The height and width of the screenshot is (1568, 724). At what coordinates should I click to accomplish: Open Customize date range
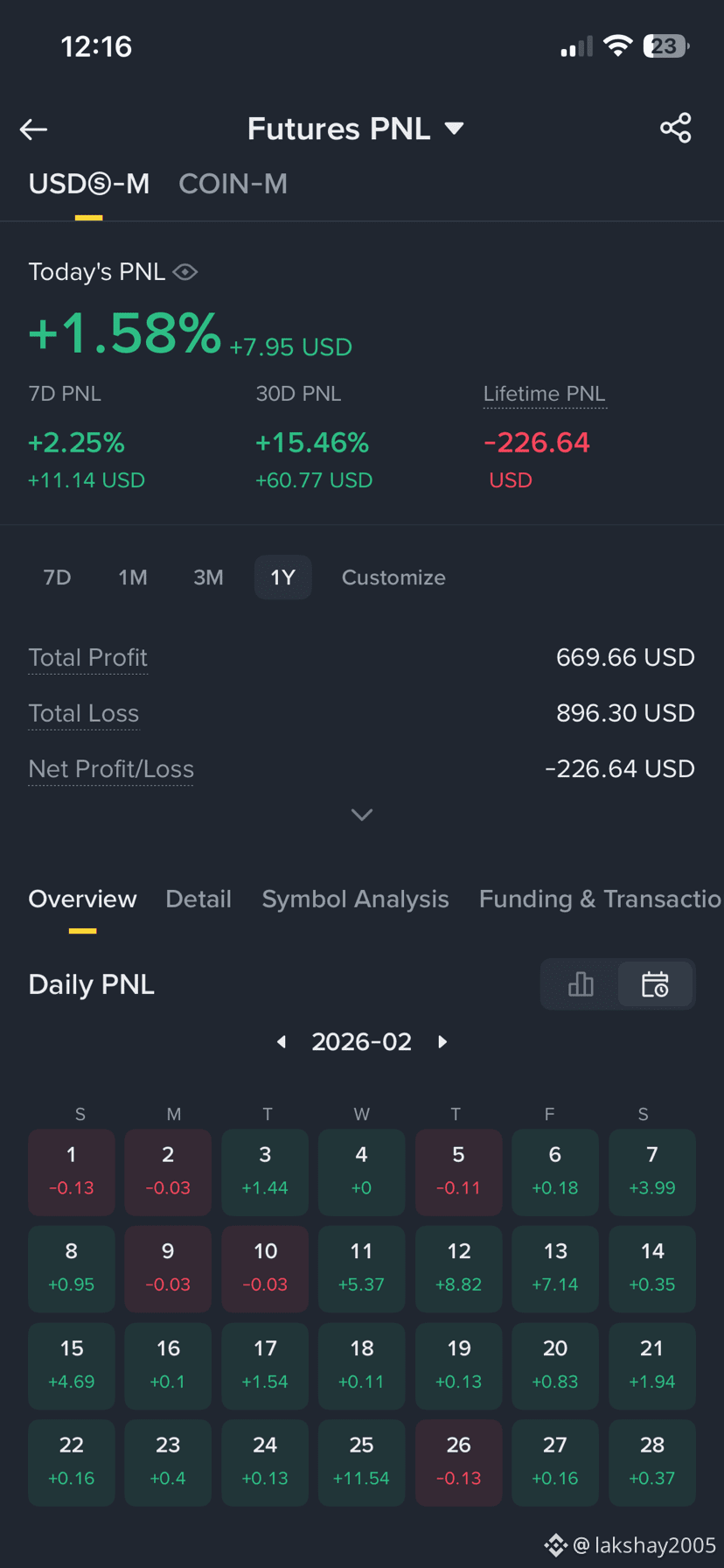pyautogui.click(x=393, y=577)
